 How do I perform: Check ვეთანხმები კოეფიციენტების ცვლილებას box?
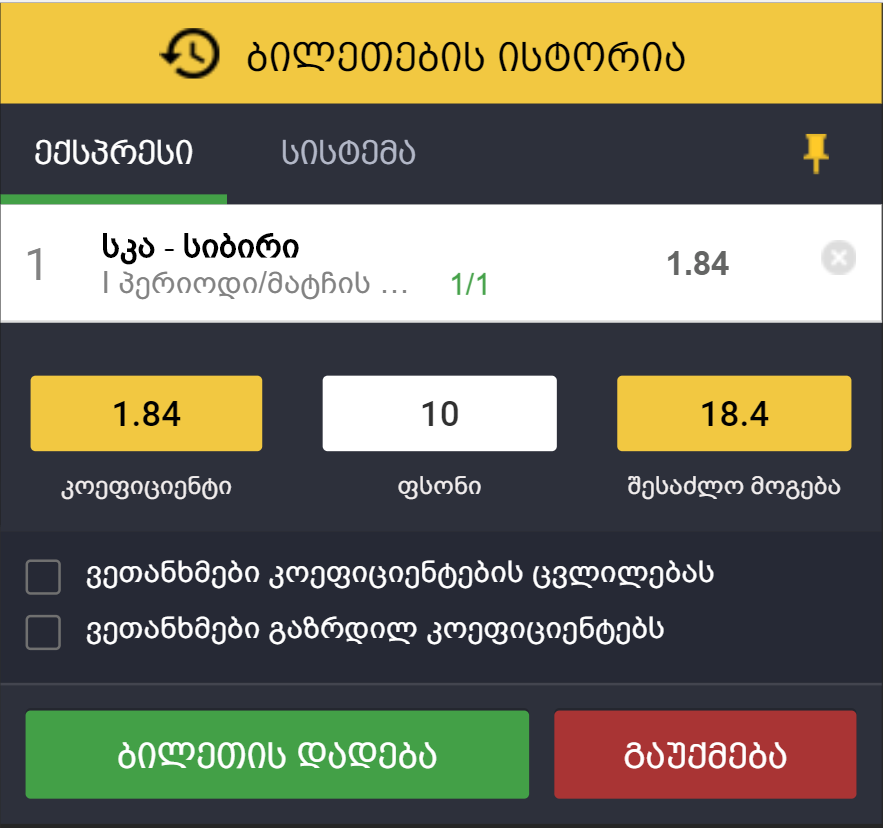[x=43, y=576]
